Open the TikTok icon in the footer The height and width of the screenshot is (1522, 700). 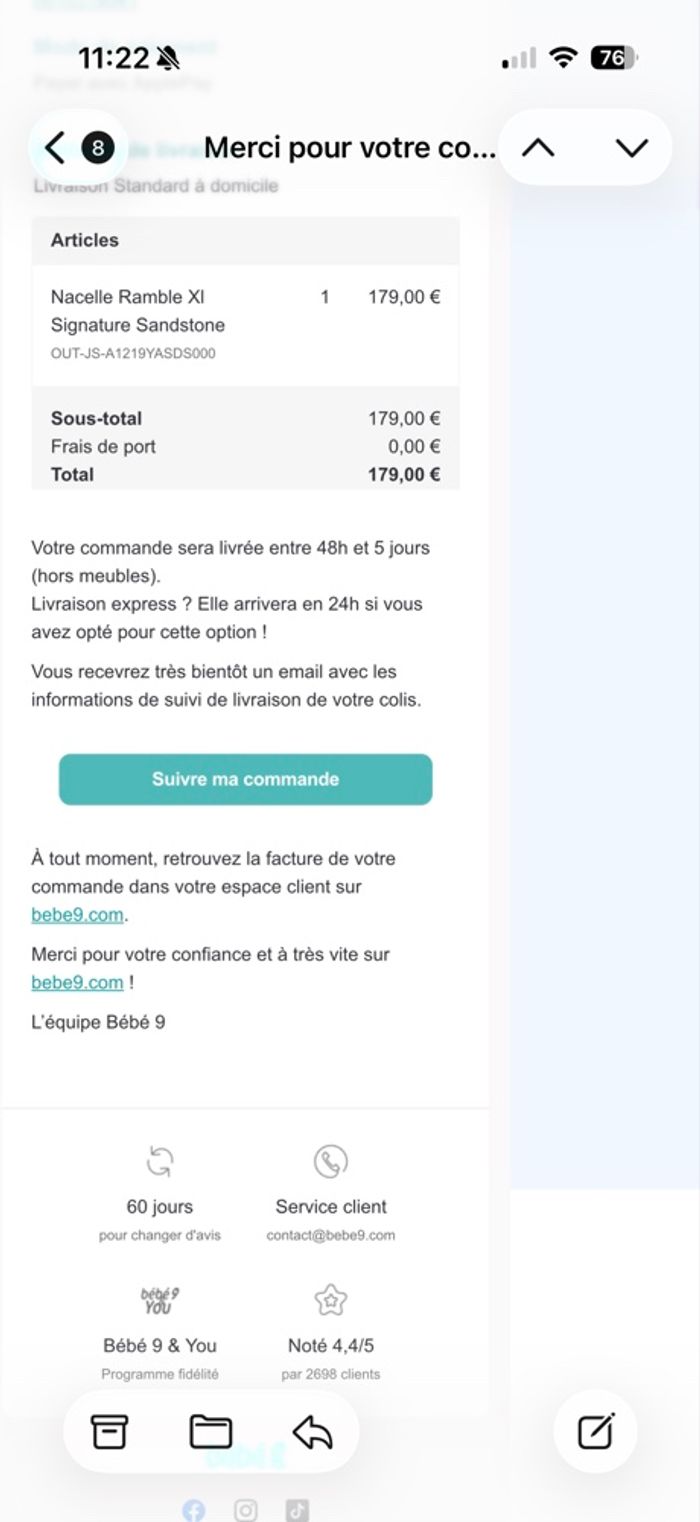click(297, 1510)
